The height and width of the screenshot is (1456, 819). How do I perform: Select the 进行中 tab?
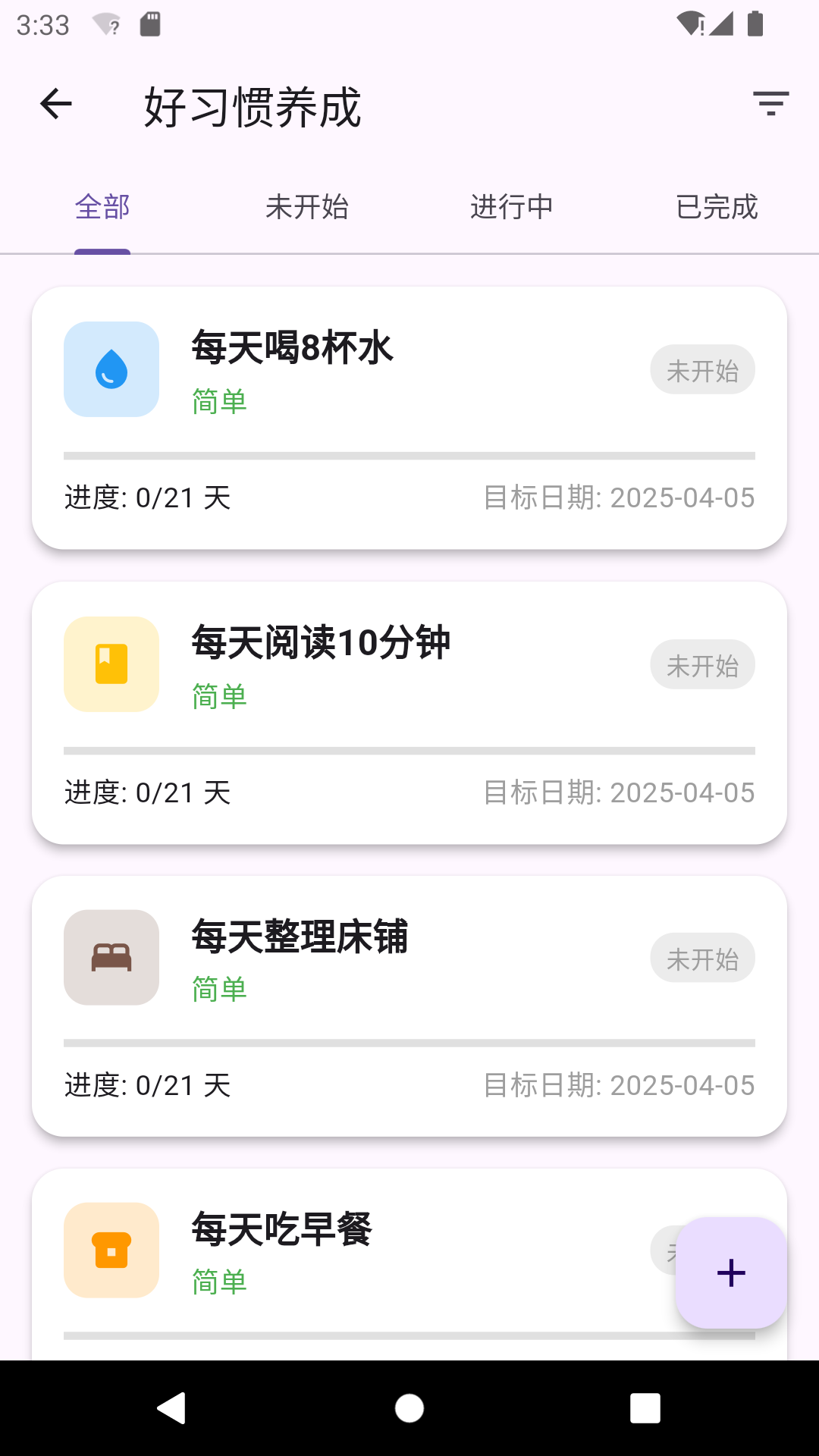512,206
